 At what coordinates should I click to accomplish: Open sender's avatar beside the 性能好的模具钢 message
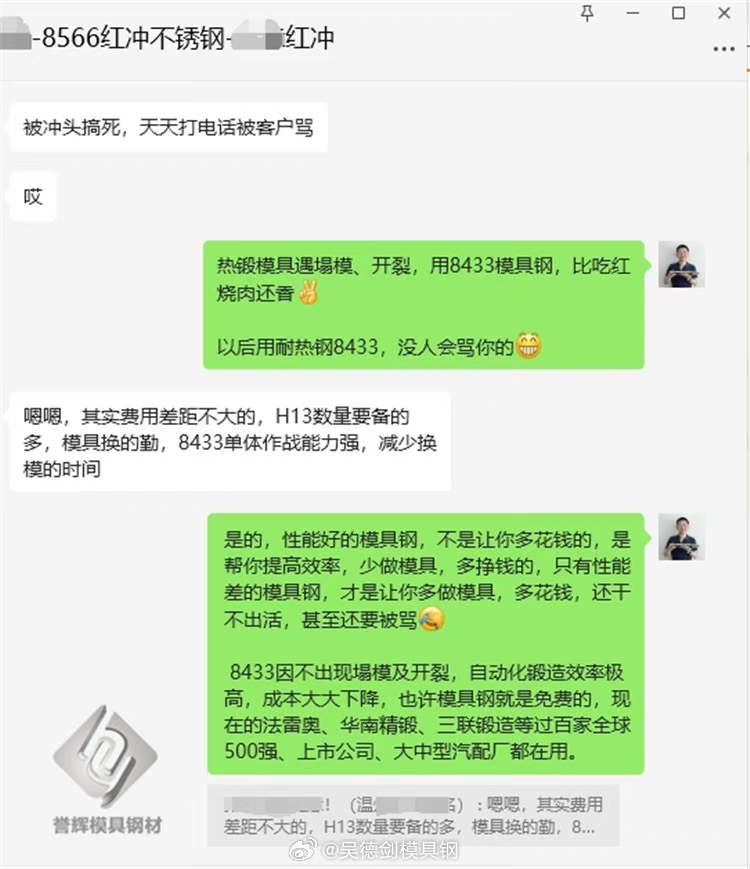click(682, 536)
